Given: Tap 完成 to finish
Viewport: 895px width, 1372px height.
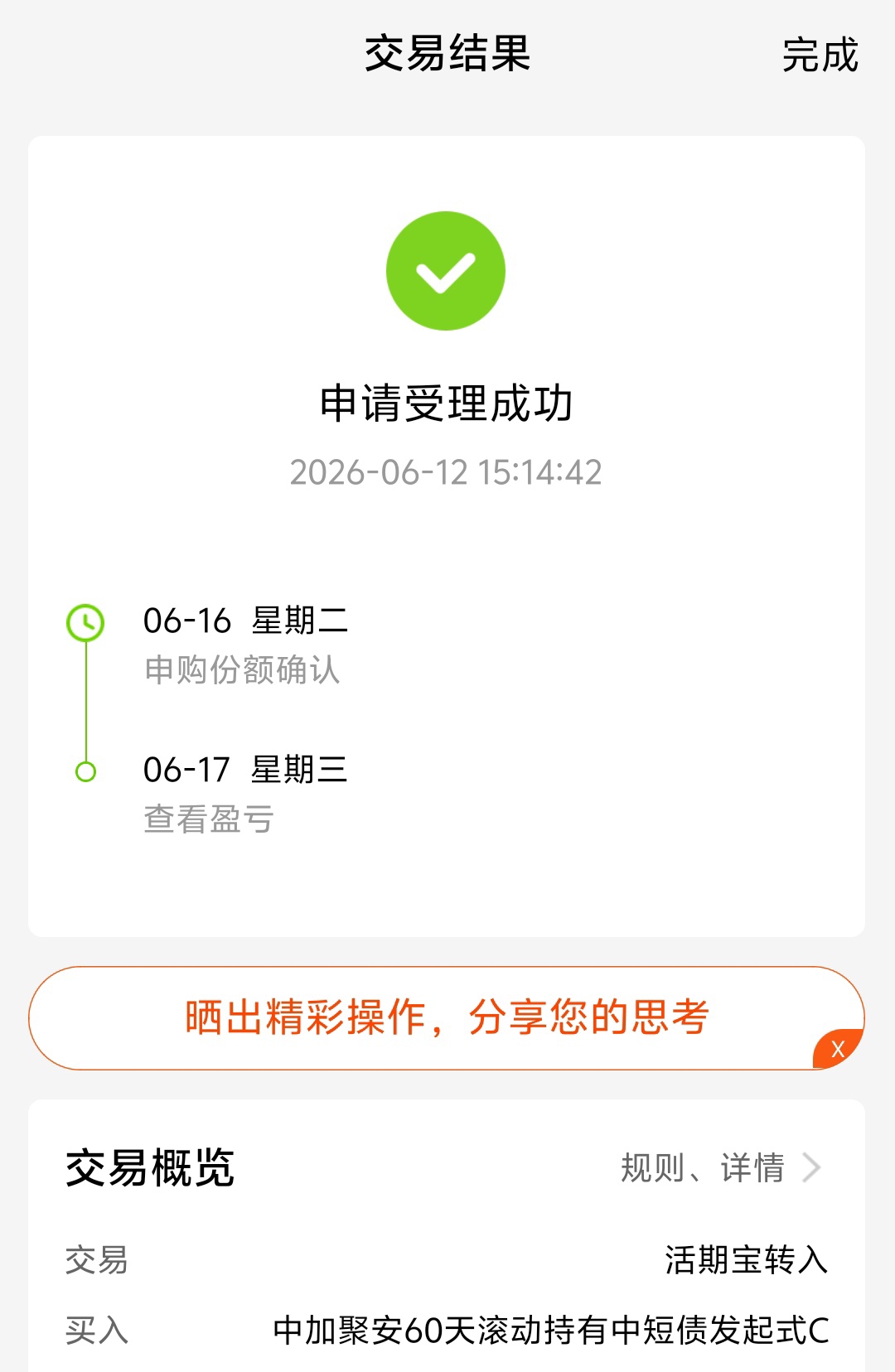Looking at the screenshot, I should pyautogui.click(x=820, y=56).
